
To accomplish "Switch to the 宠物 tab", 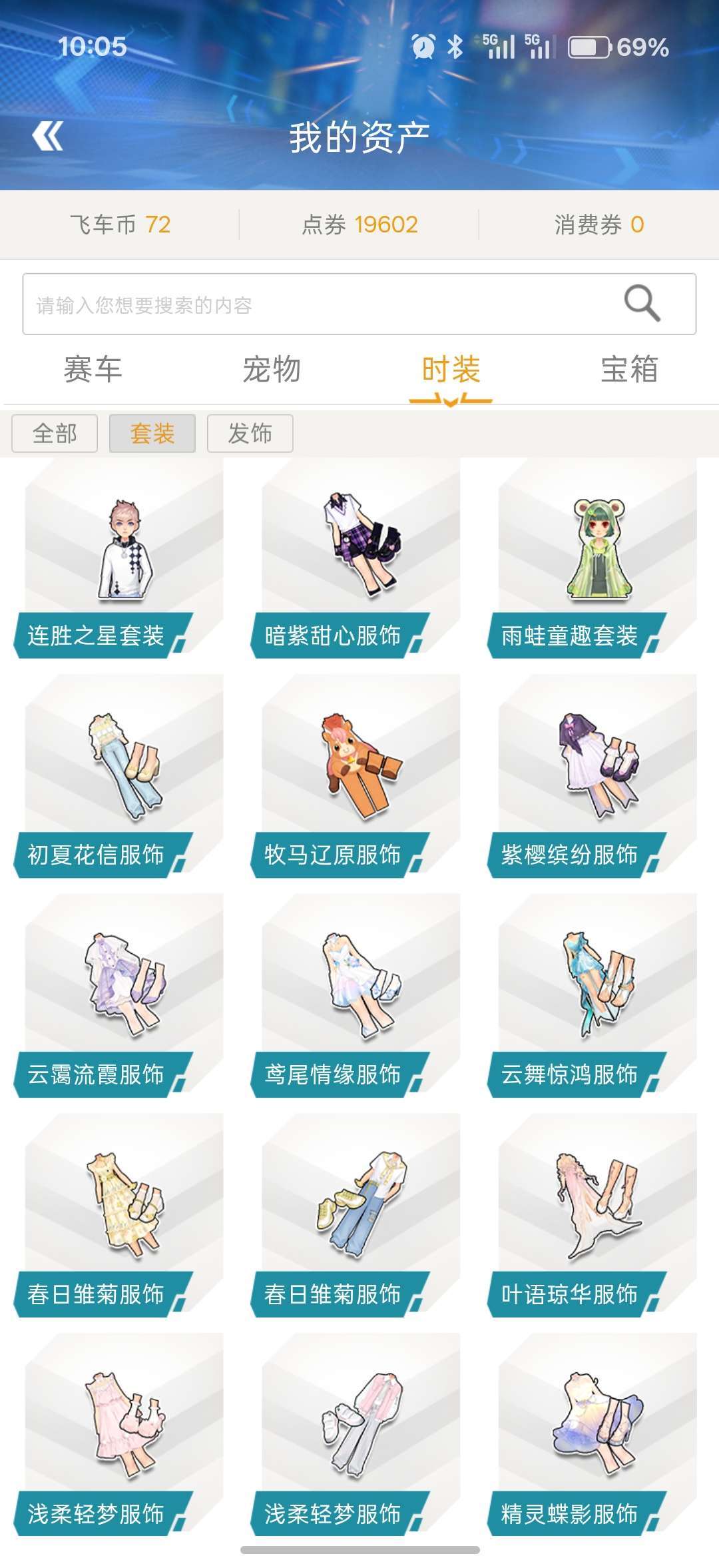I will 272,369.
